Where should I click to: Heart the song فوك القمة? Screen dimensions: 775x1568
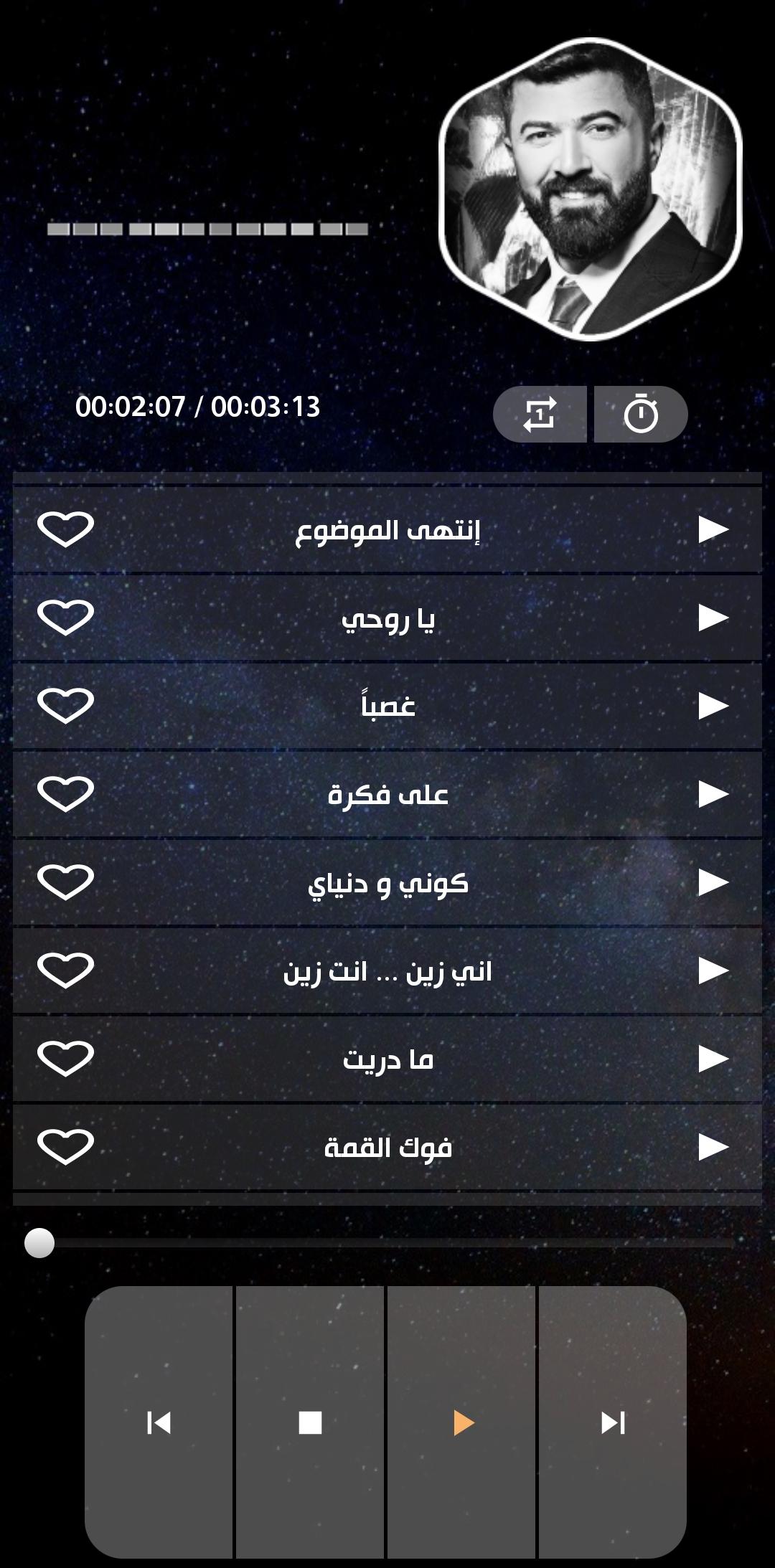[x=65, y=1147]
